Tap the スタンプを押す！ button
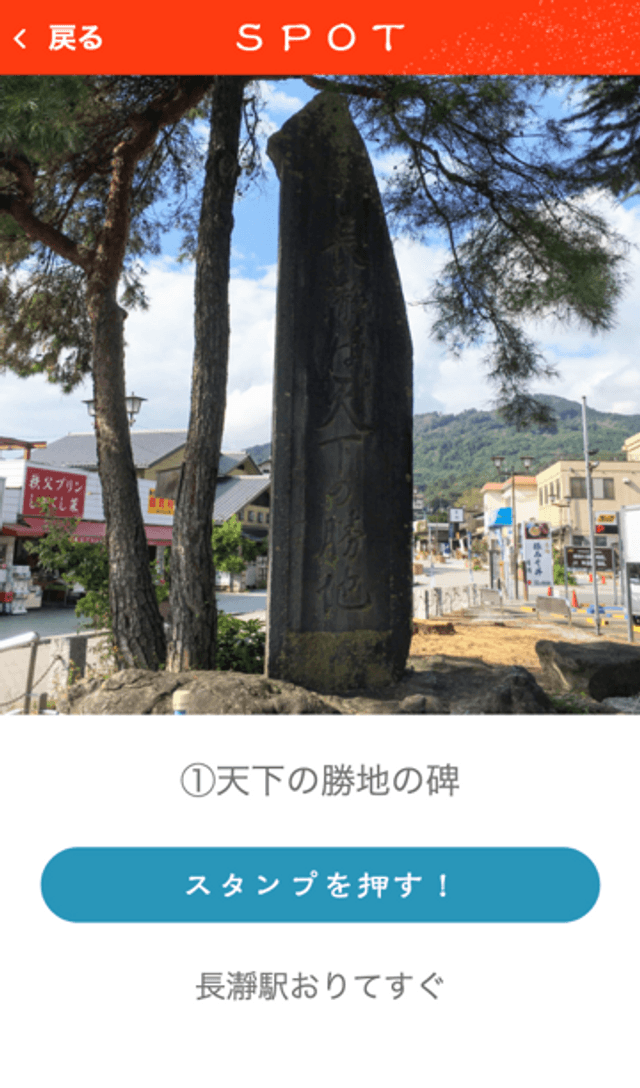This screenshot has height=1088, width=640. pyautogui.click(x=320, y=885)
